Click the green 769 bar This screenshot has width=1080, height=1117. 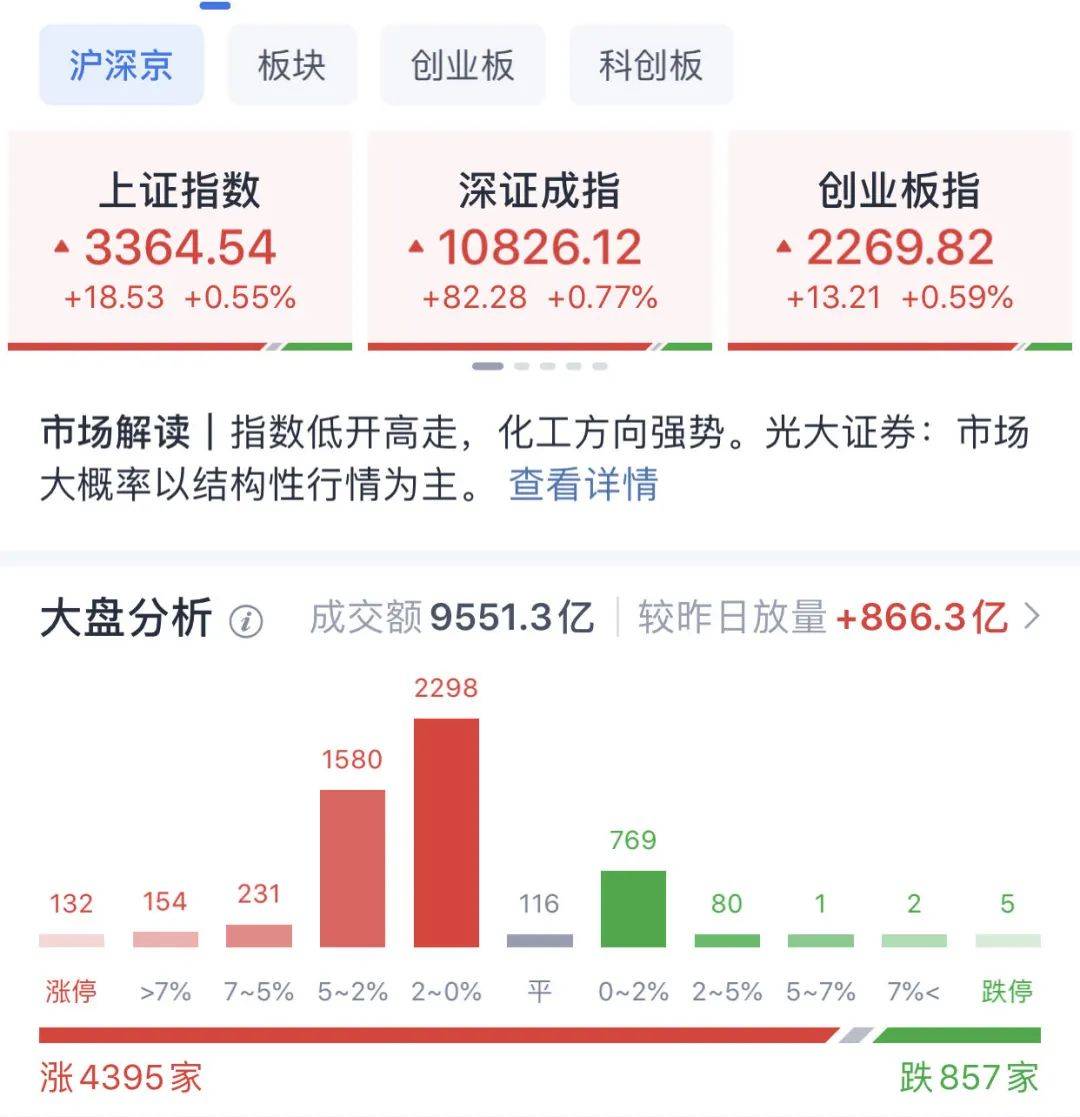pos(633,910)
